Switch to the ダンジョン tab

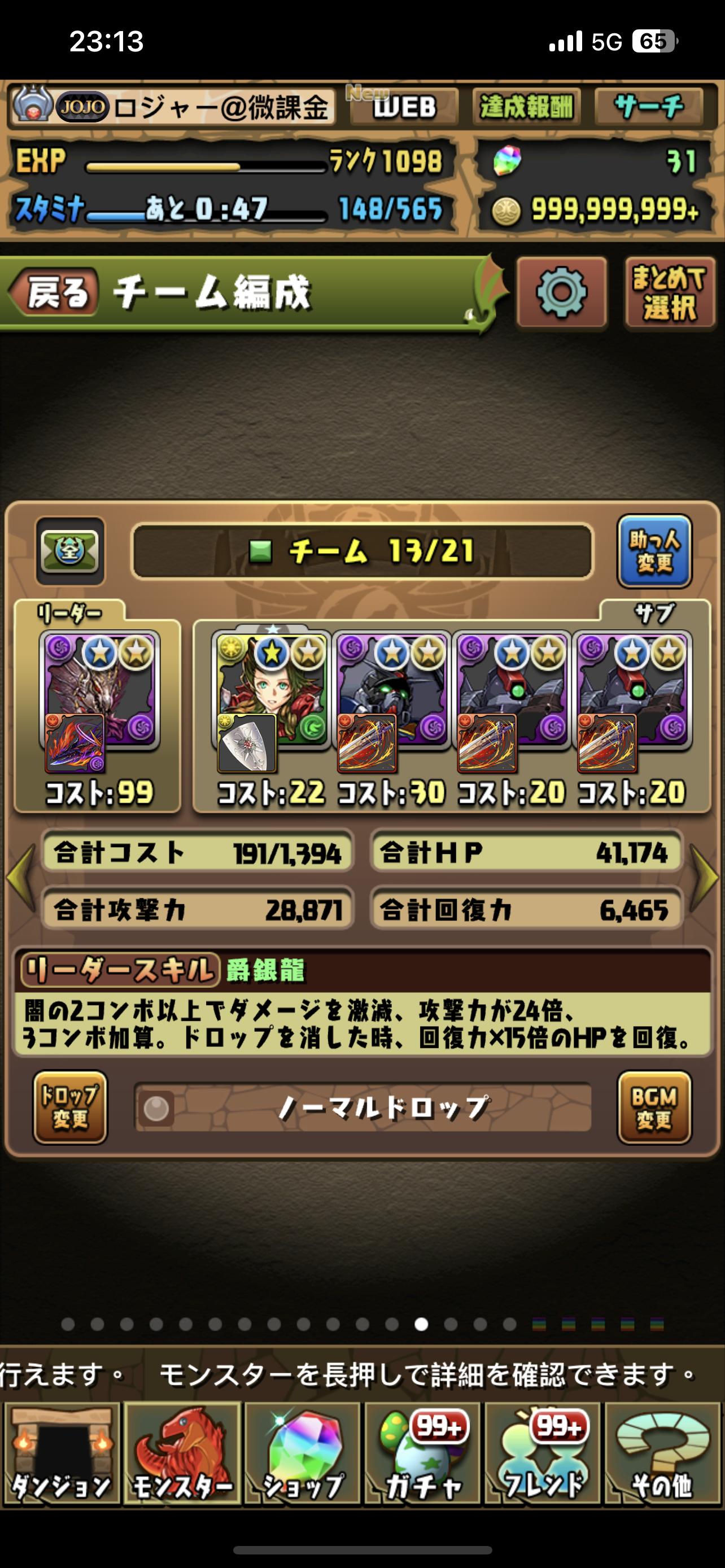coord(61,1453)
